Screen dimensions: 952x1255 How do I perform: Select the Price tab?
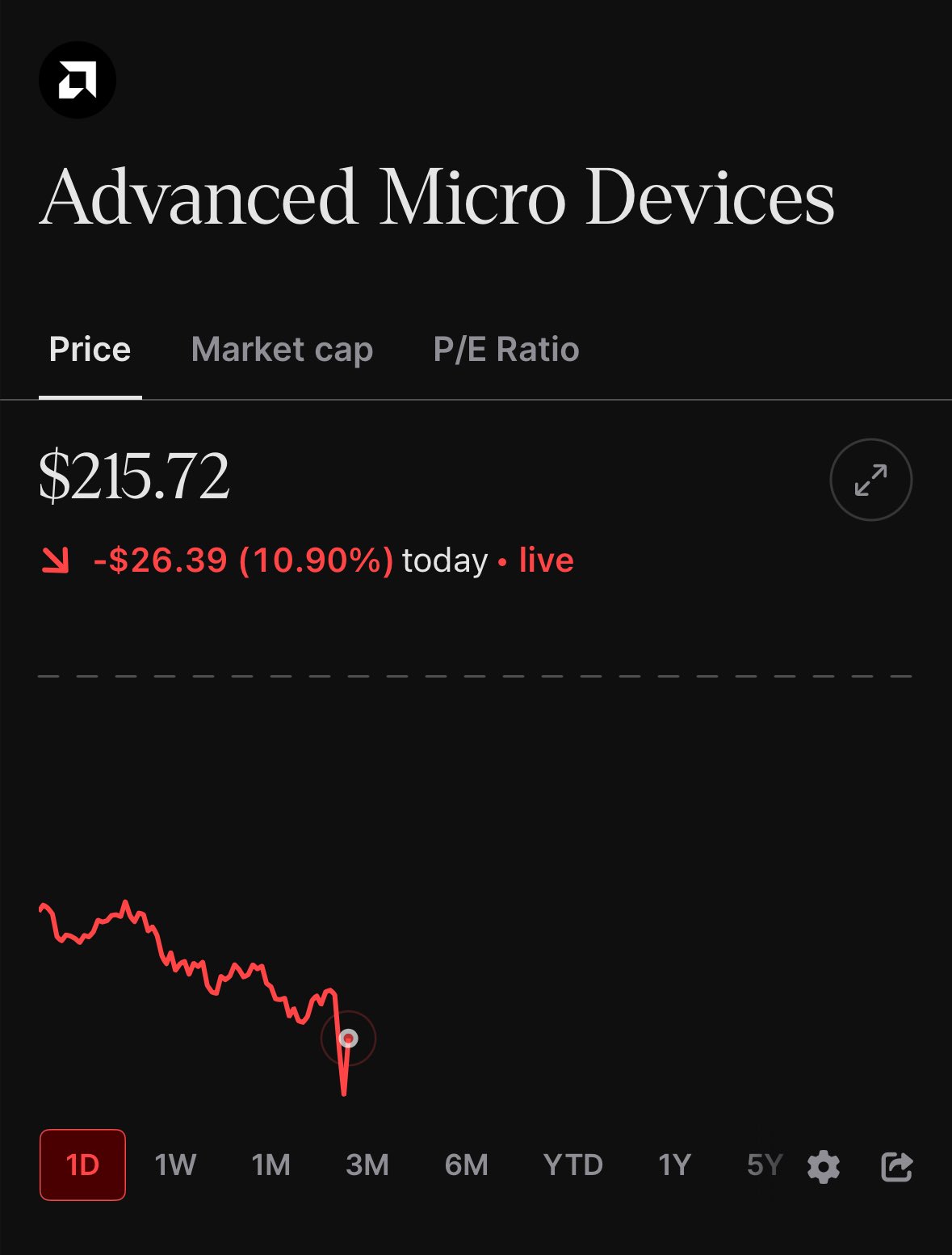(90, 350)
